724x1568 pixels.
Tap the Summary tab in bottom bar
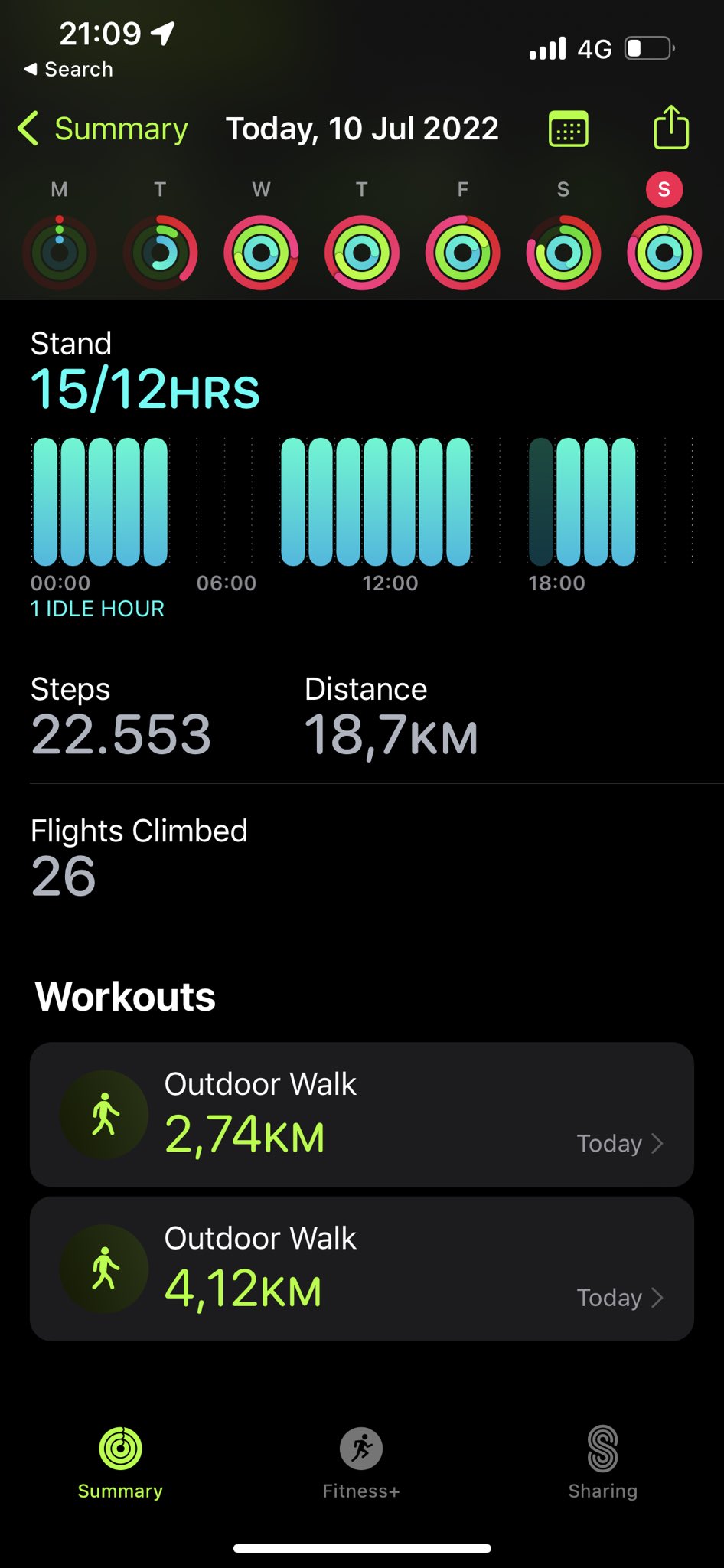(120, 1462)
